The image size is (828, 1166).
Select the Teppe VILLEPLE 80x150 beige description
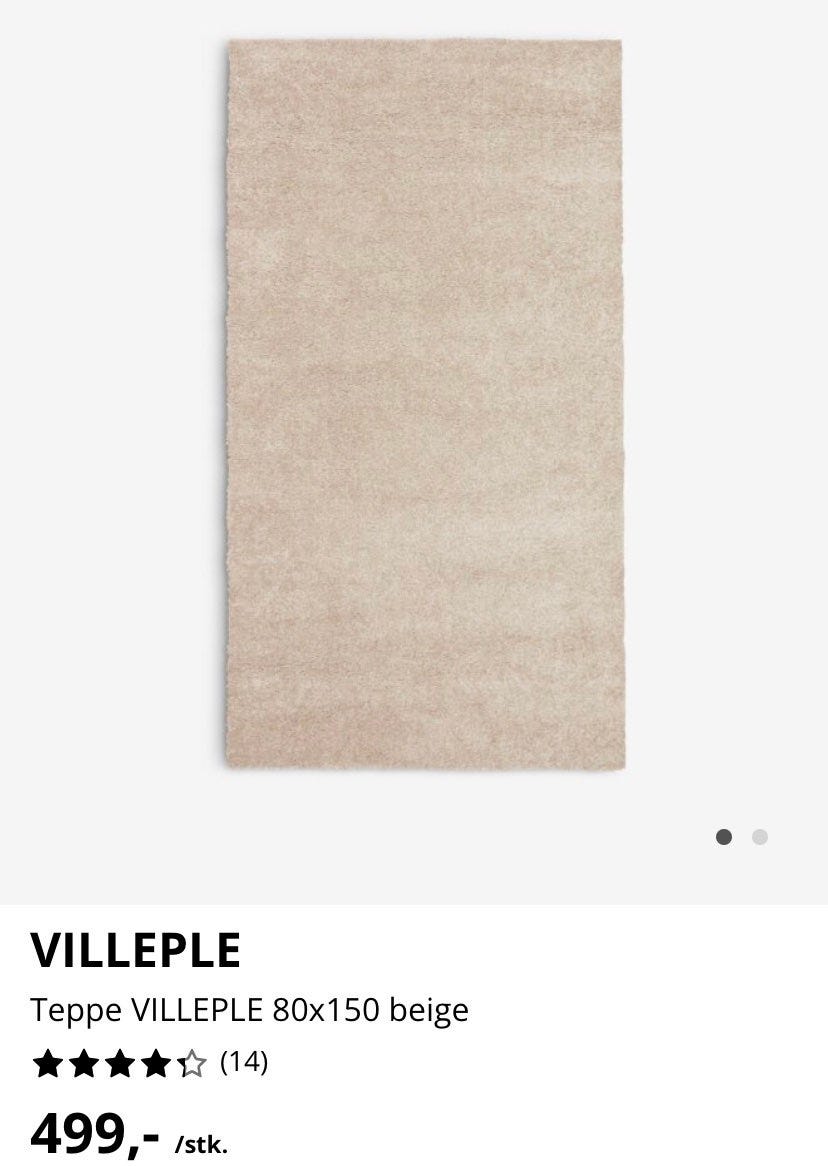(x=251, y=1010)
